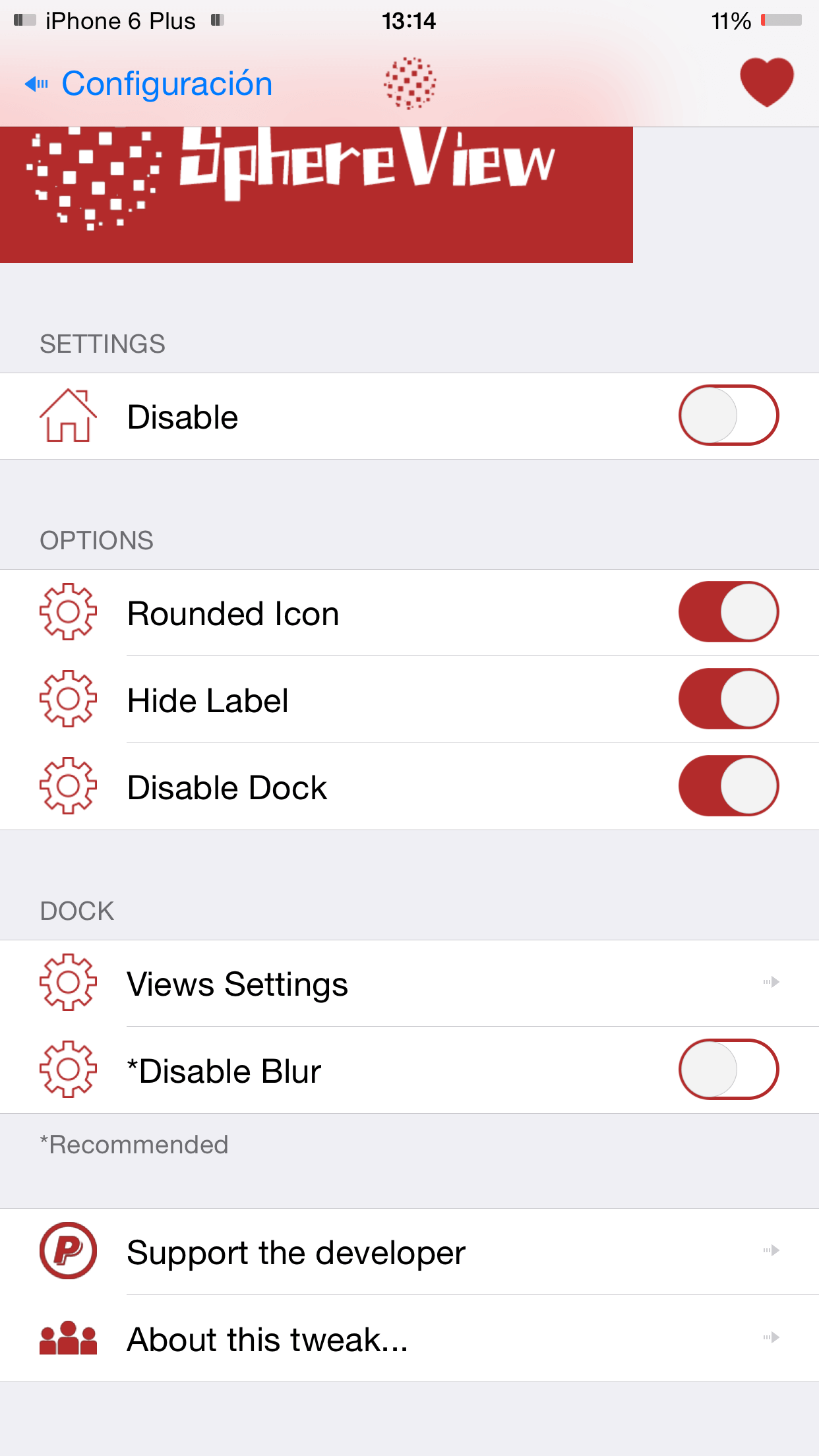Enable the Disable Blur option
The height and width of the screenshot is (1456, 819).
tap(729, 1070)
